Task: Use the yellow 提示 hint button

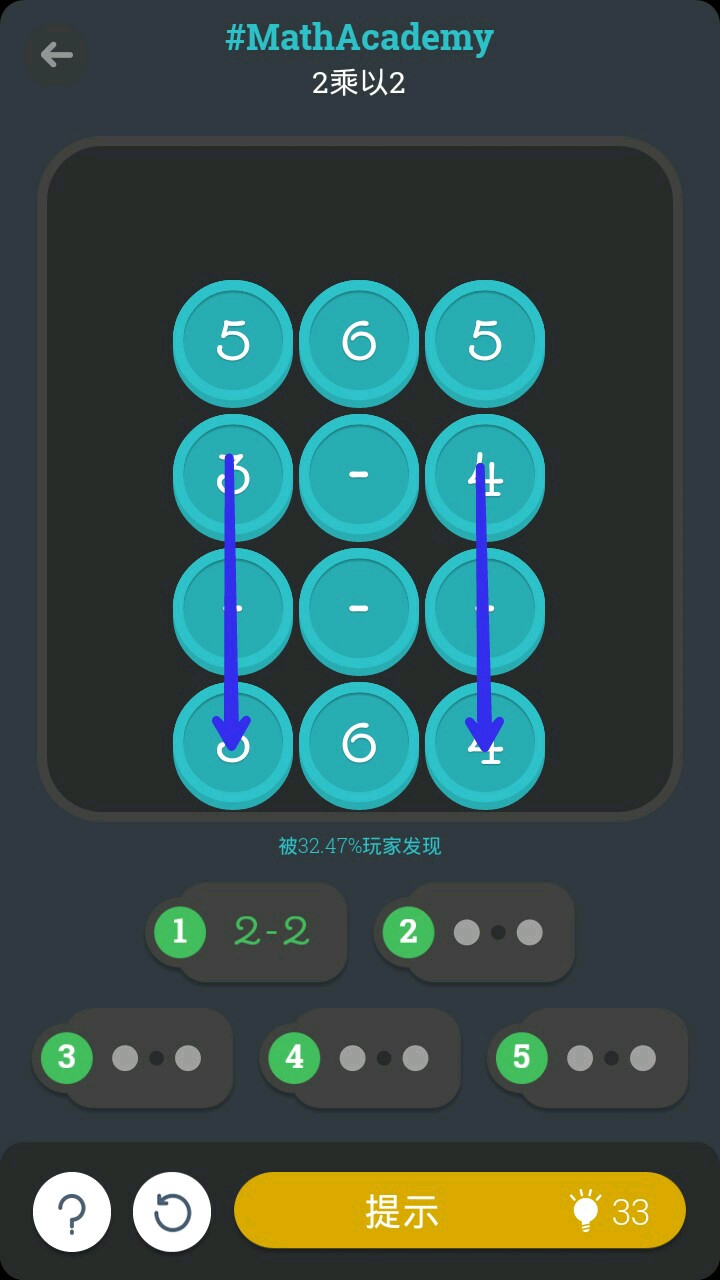Action: (460, 1211)
